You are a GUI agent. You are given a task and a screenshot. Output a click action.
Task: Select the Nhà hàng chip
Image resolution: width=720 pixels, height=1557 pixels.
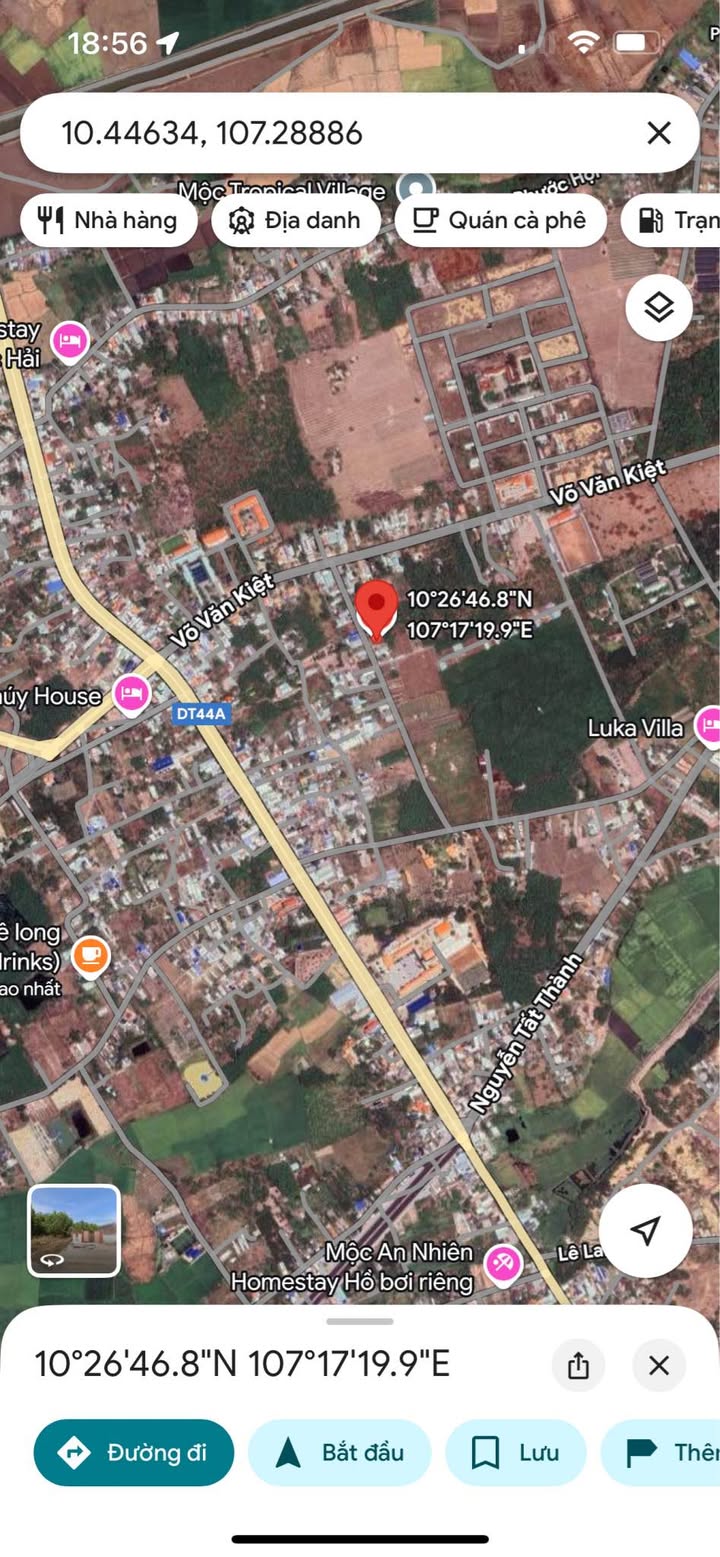108,220
